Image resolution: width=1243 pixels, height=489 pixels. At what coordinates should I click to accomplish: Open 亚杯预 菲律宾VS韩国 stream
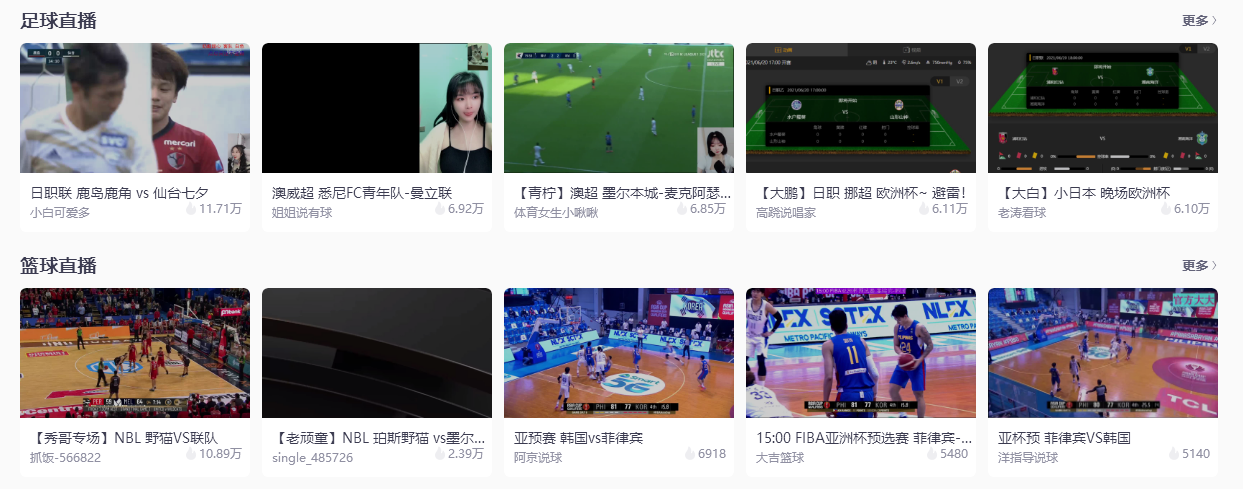click(1103, 353)
